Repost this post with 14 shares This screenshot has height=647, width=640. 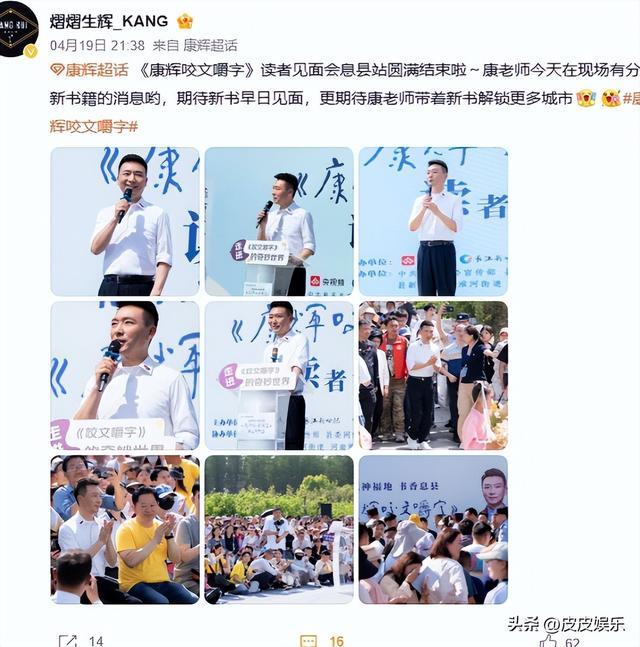coord(80,640)
